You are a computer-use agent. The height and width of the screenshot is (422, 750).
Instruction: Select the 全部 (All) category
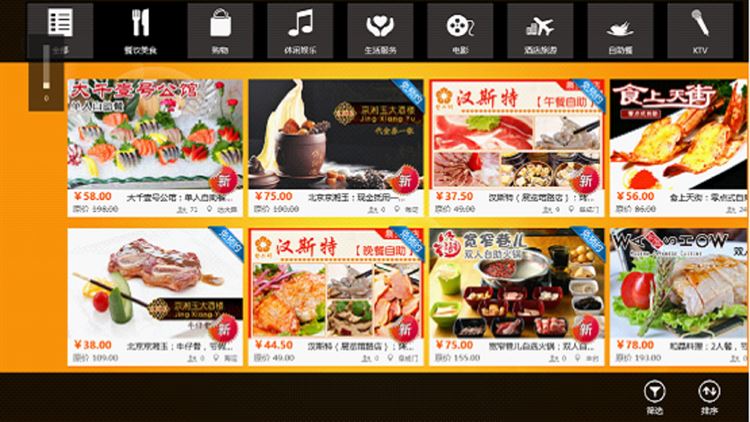pos(60,30)
